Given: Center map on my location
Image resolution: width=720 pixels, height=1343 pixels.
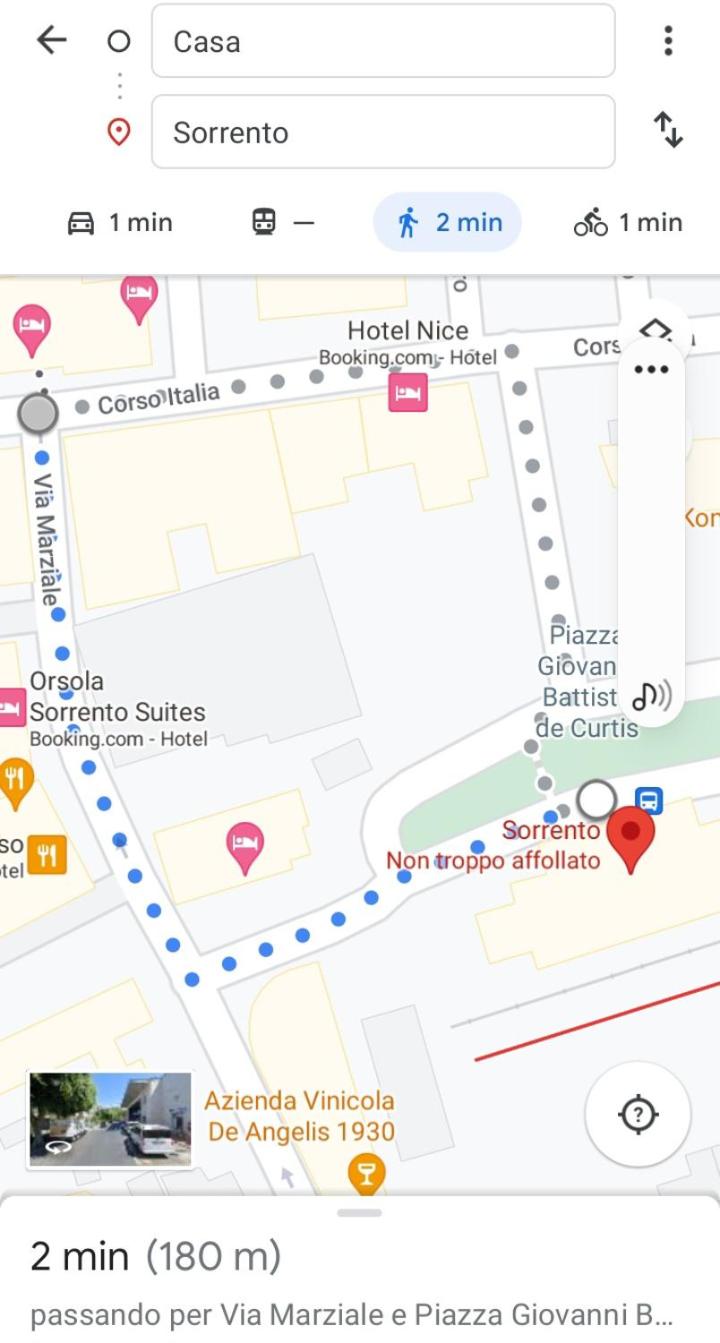Looking at the screenshot, I should tap(639, 1113).
